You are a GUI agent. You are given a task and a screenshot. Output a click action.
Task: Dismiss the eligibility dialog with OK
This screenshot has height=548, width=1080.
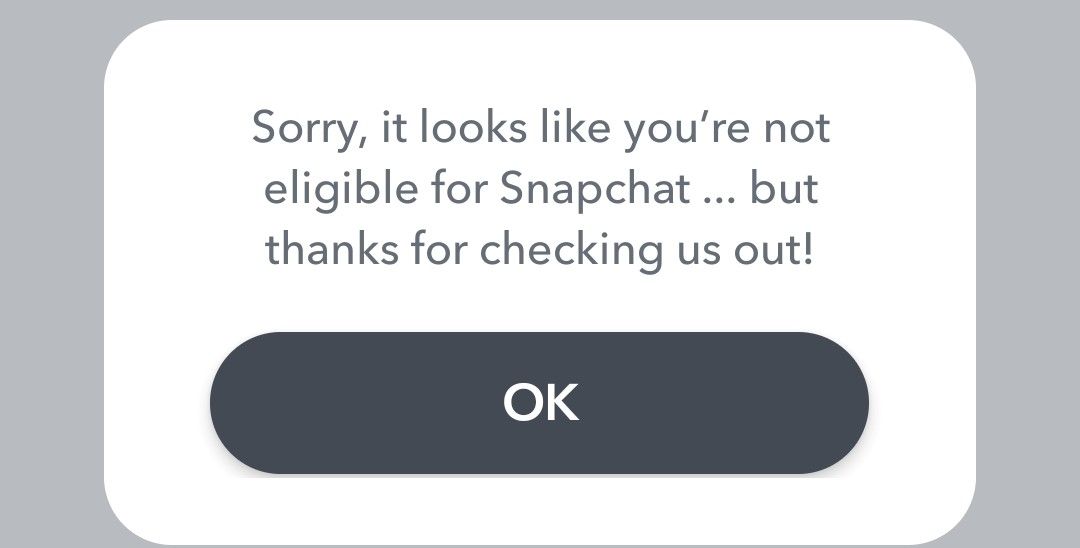pyautogui.click(x=539, y=402)
